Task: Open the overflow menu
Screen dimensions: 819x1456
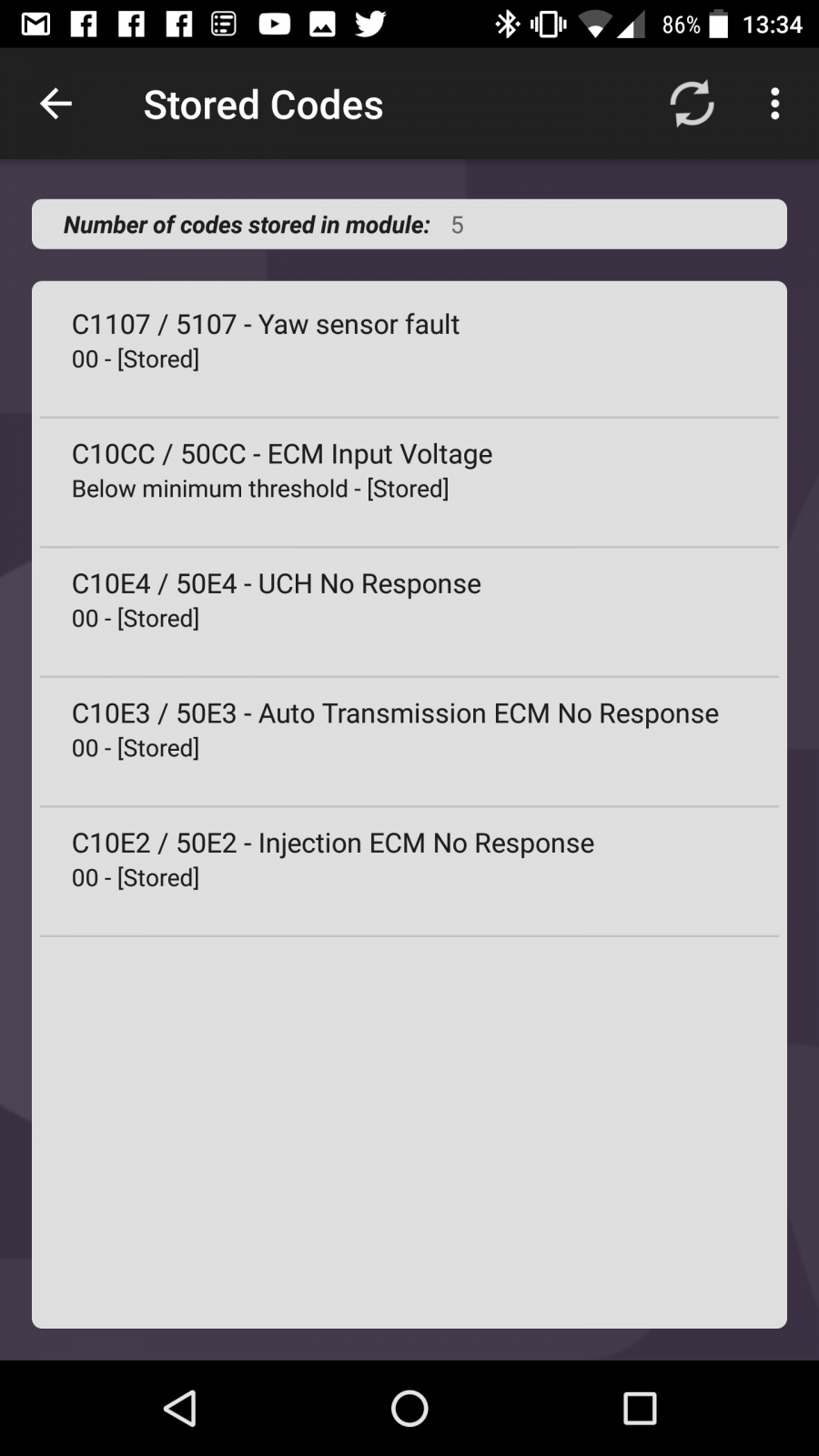Action: coord(774,104)
